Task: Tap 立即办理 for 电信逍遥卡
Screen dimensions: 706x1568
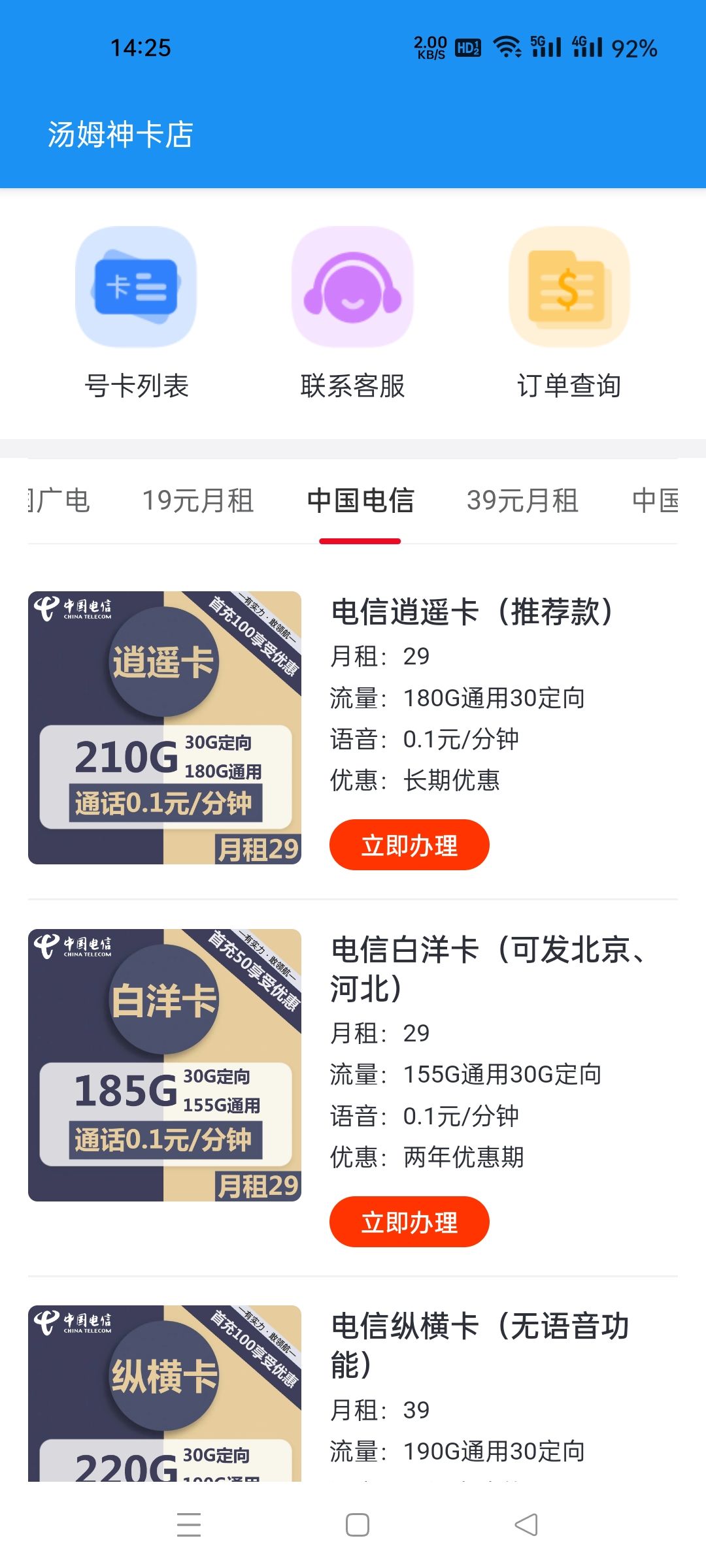Action: click(x=409, y=845)
